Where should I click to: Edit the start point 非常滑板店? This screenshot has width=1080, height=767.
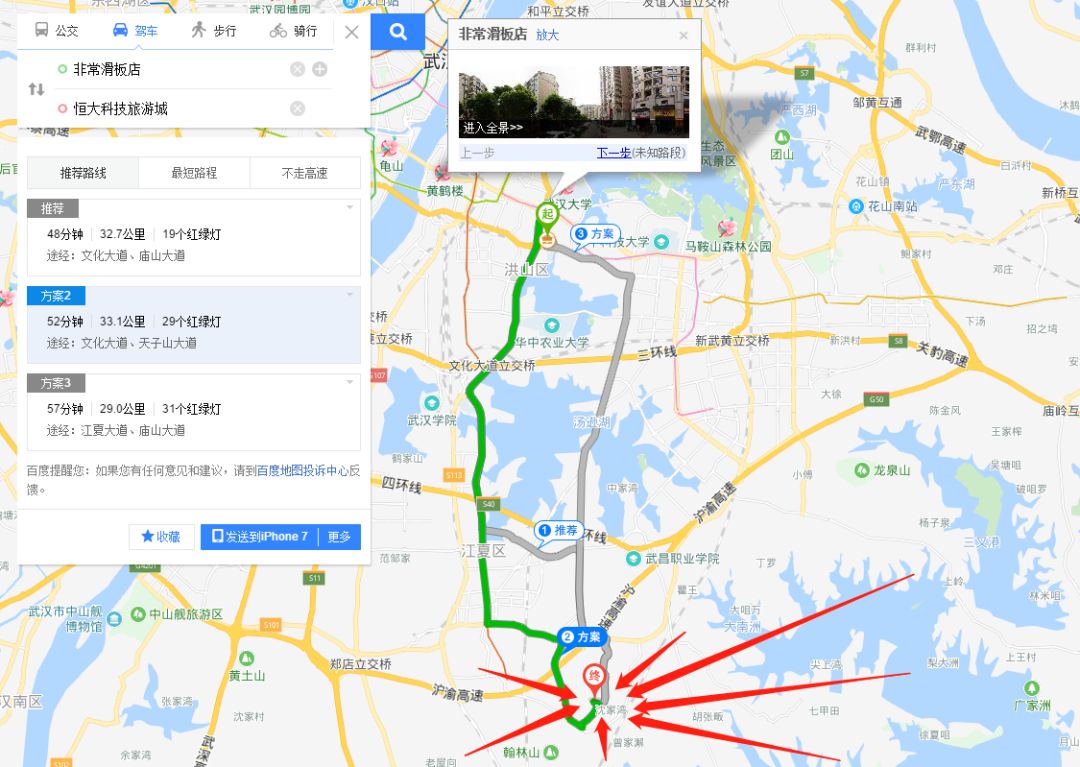click(x=170, y=69)
